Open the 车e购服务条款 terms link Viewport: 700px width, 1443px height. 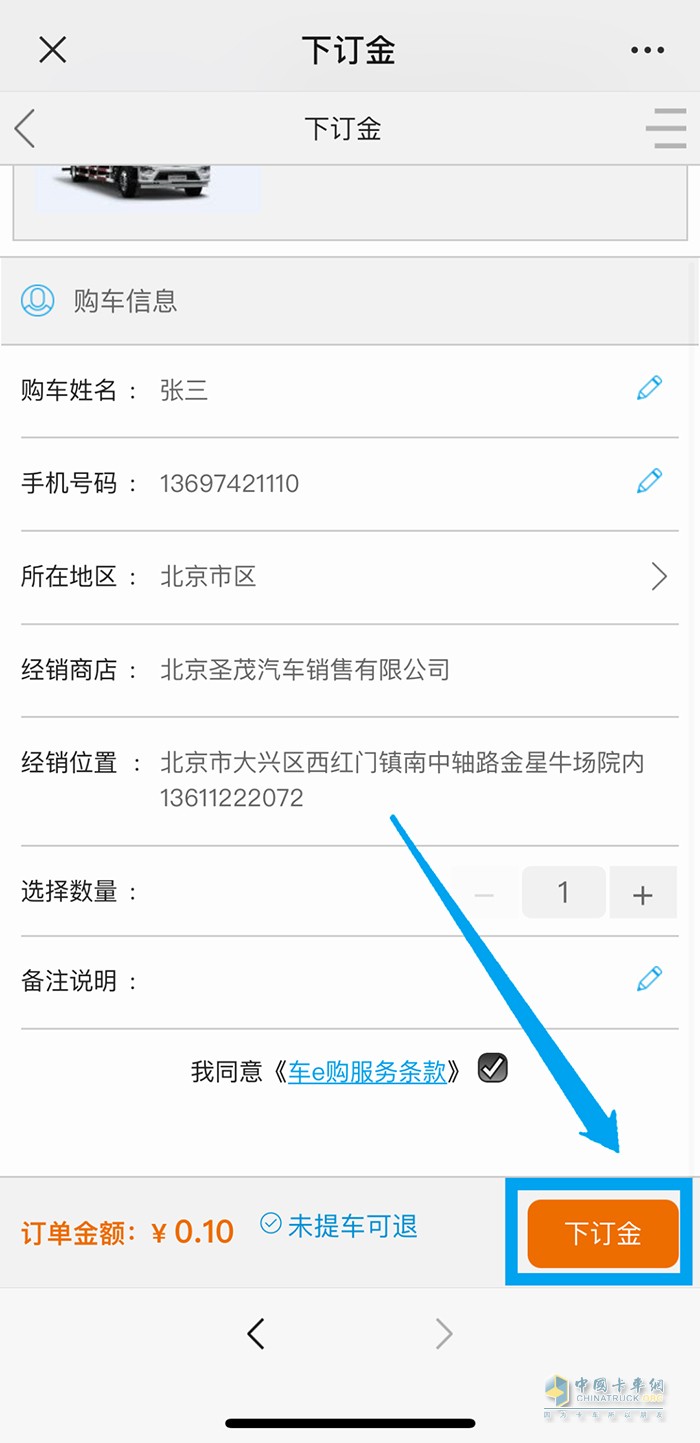(367, 1072)
